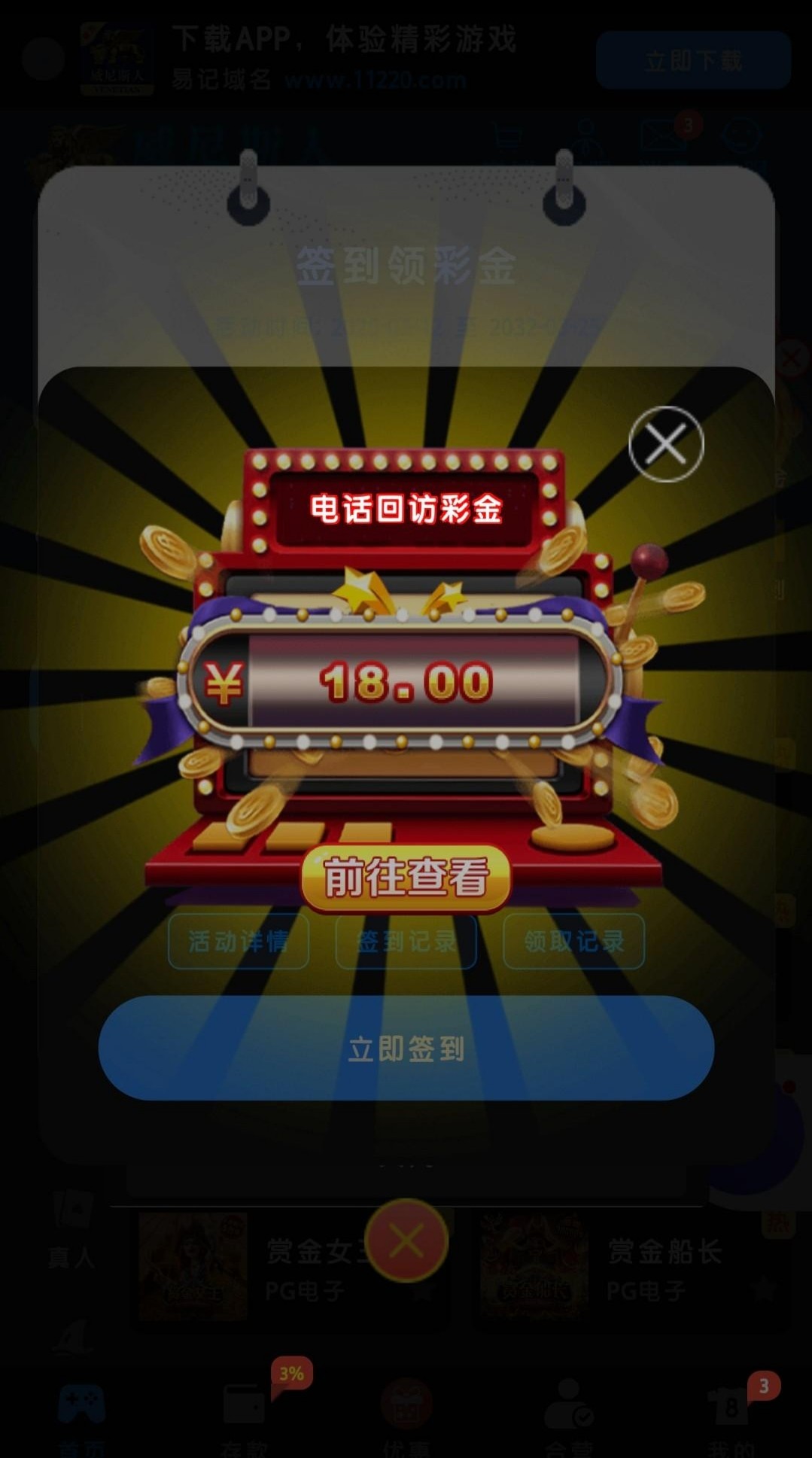Tap the 前往查看 button
Viewport: 812px width, 1458px height.
pyautogui.click(x=406, y=878)
